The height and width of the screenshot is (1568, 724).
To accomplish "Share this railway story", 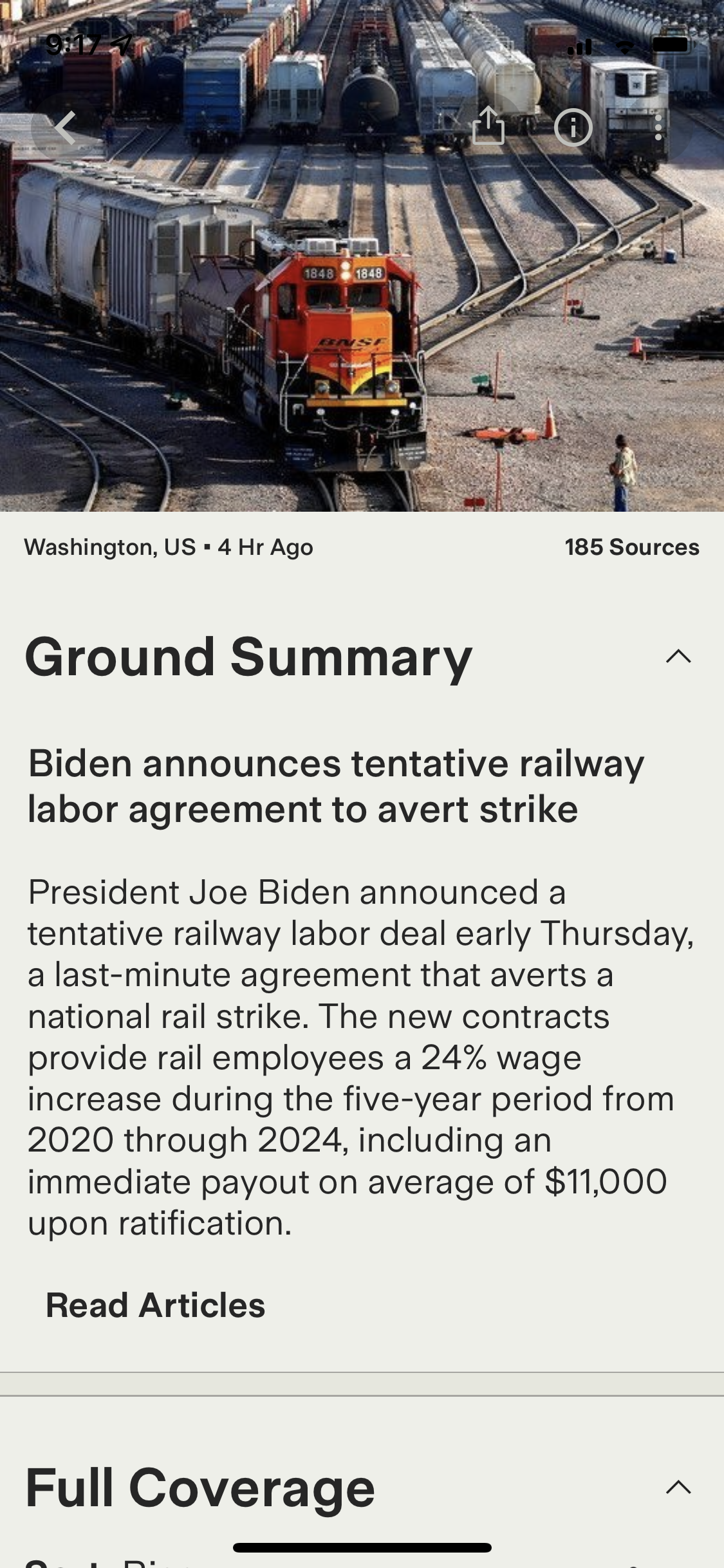I will point(488,126).
